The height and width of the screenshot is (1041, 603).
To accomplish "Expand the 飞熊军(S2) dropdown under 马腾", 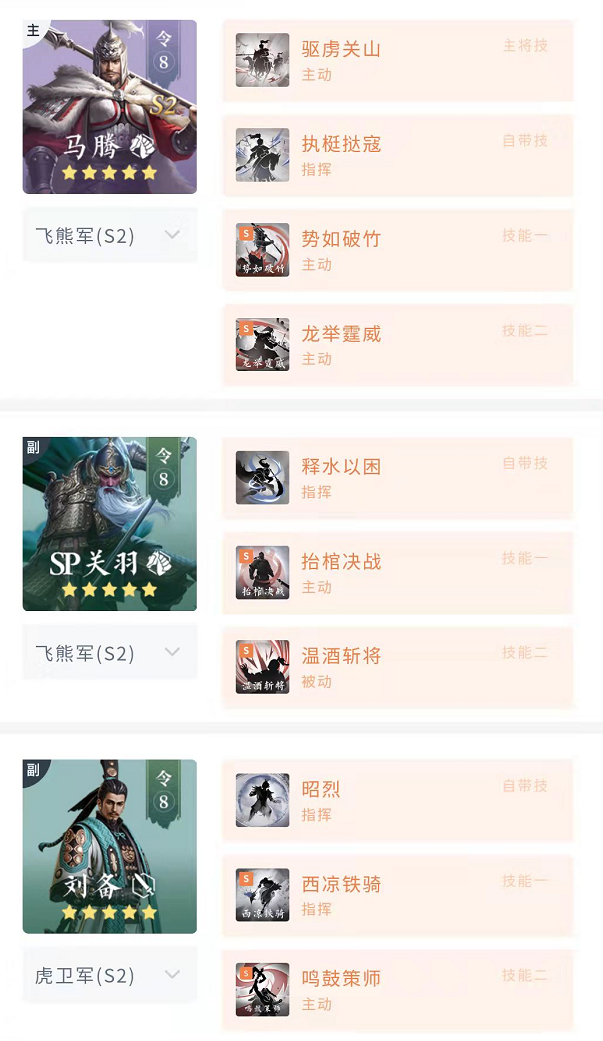I will [x=110, y=235].
